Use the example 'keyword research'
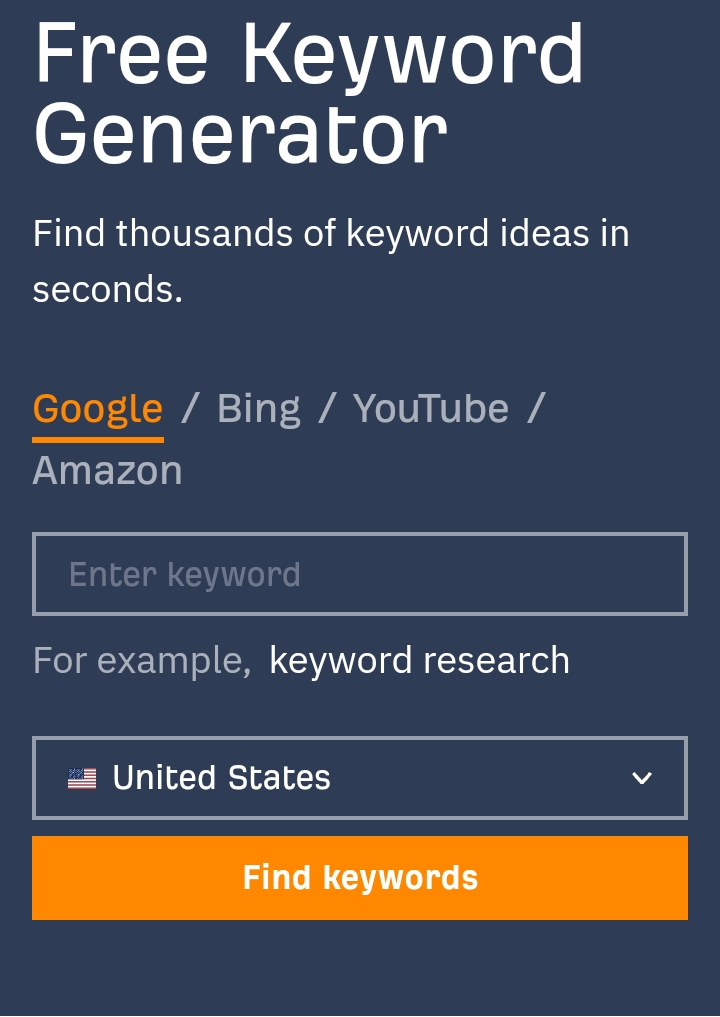Image resolution: width=720 pixels, height=1017 pixels. (419, 661)
